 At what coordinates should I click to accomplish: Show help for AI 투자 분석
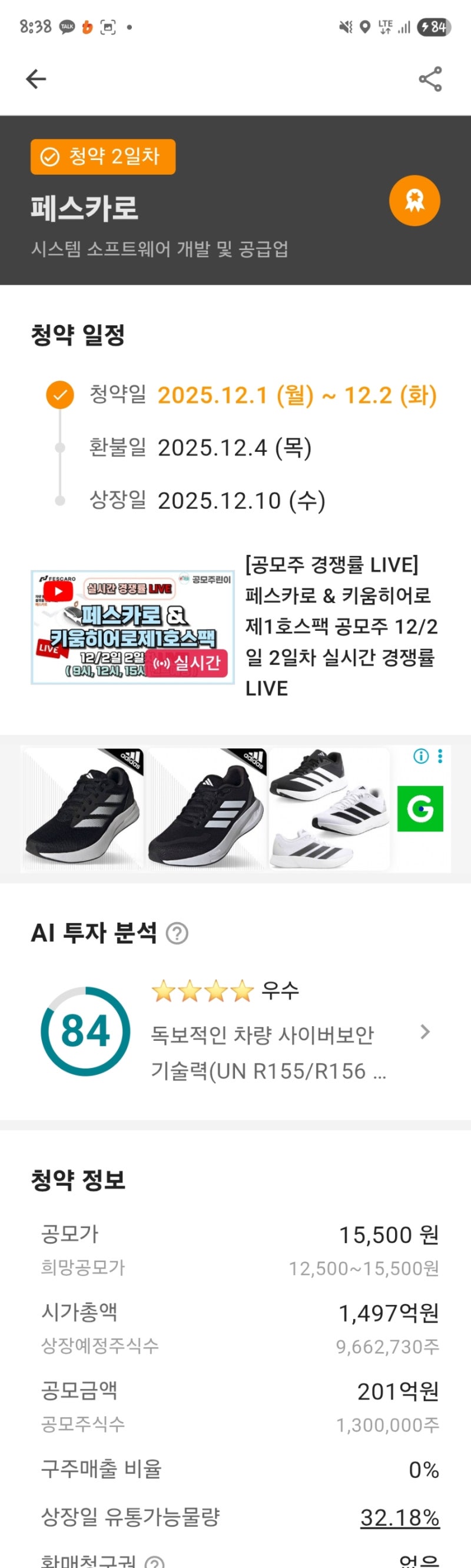pos(177,933)
